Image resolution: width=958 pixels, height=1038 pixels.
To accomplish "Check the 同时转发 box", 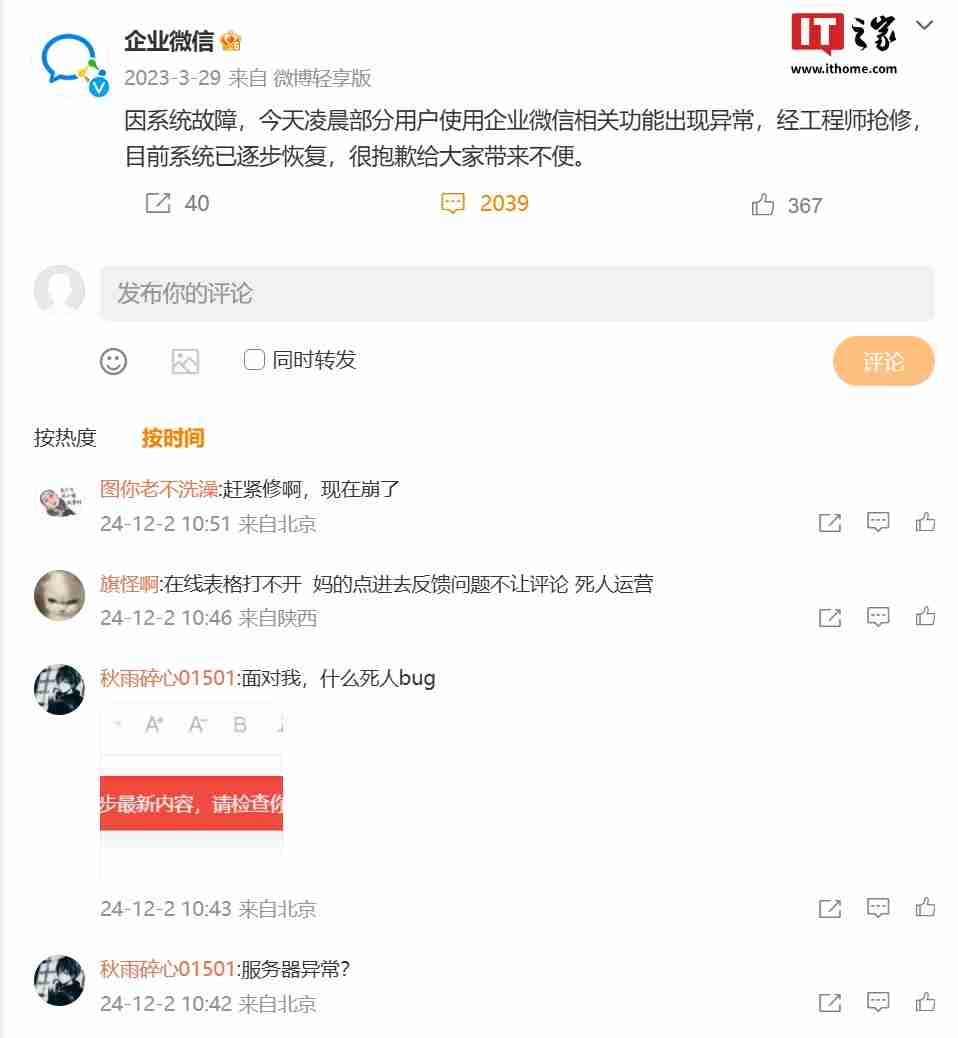I will [x=255, y=360].
